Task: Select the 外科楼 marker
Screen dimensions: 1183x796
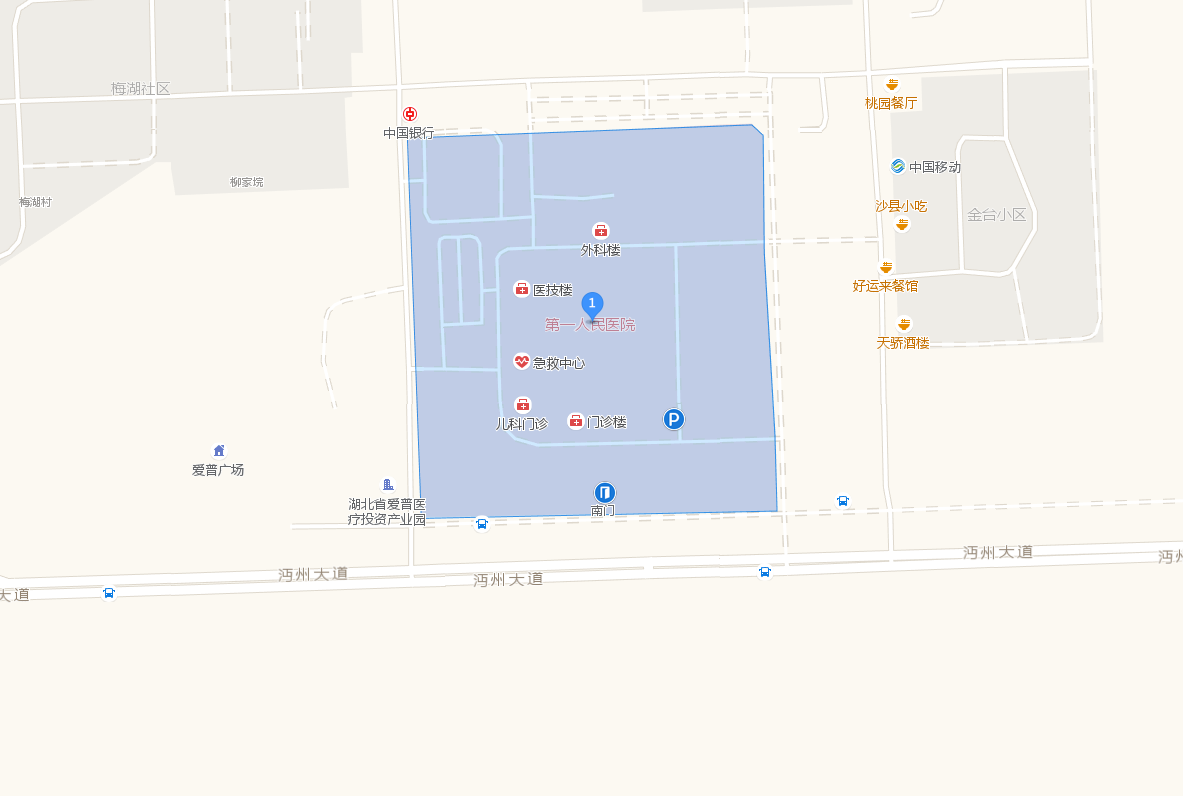Action: pos(600,231)
